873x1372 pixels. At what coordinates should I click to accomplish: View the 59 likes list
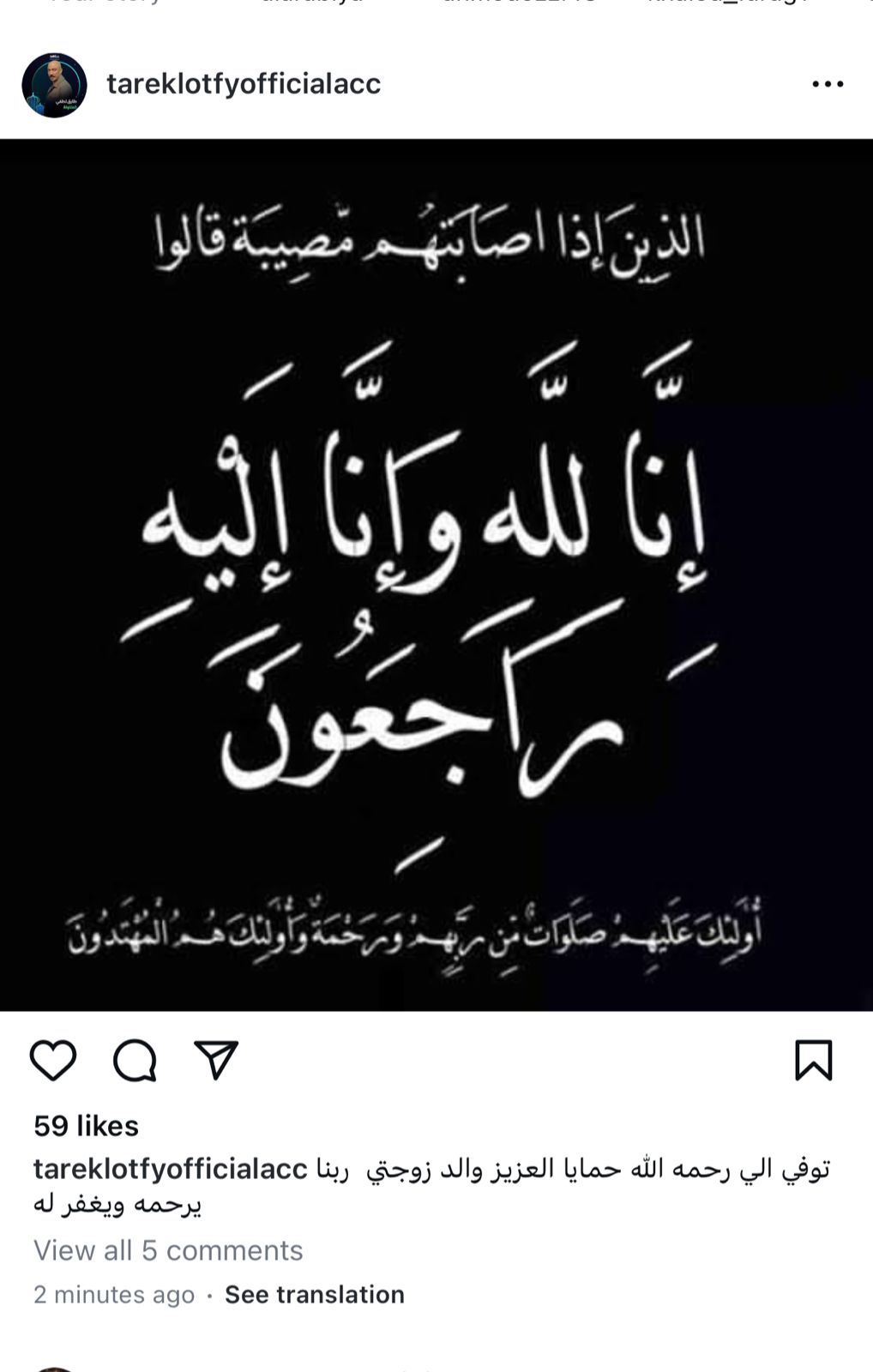tap(86, 1126)
